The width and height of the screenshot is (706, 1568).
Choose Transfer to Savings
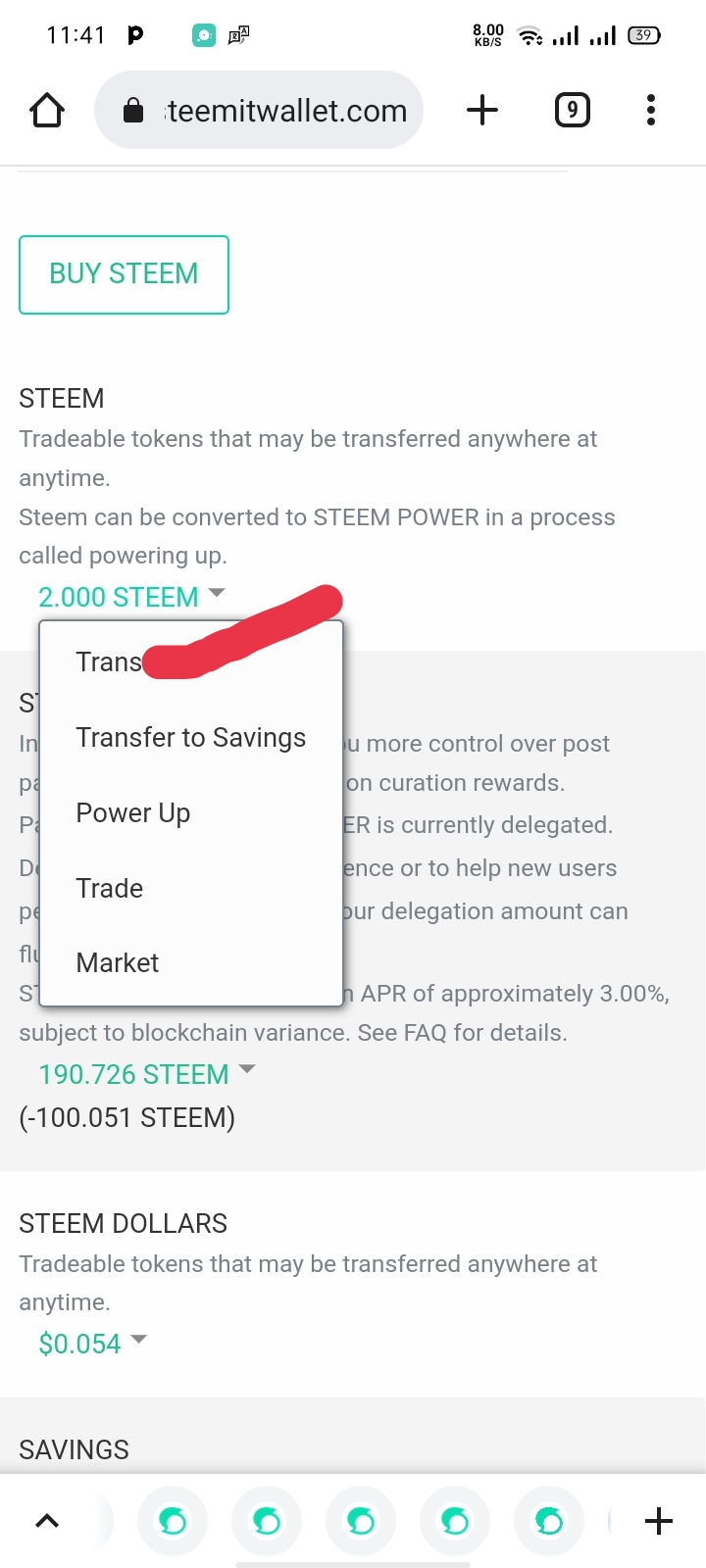tap(190, 738)
